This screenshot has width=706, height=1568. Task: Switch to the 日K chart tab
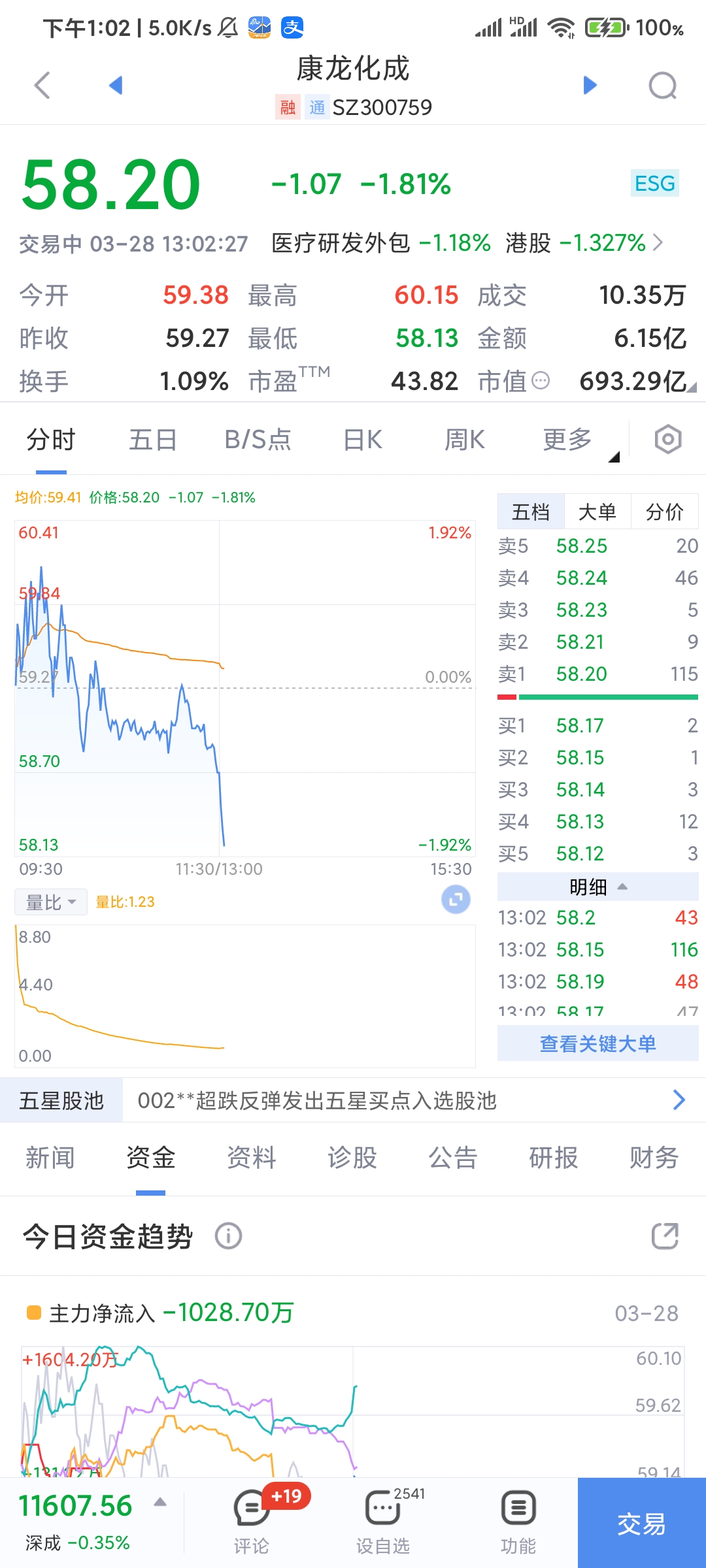[363, 440]
